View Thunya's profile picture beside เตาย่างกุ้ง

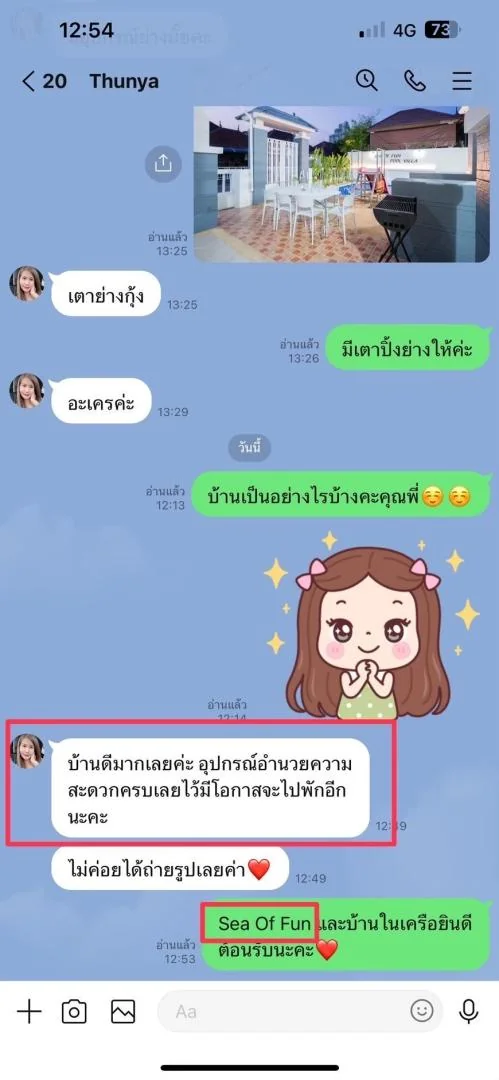(x=27, y=284)
